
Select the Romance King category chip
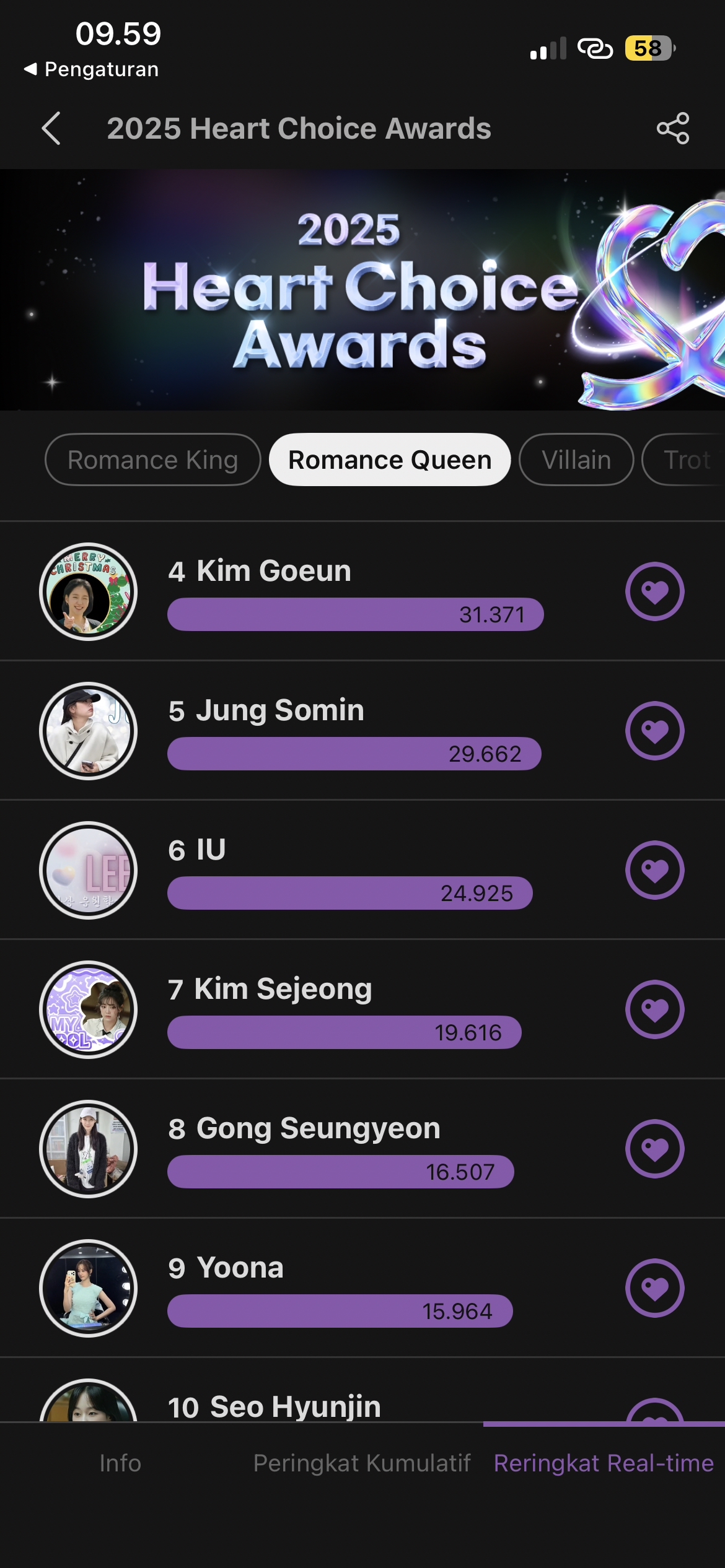(x=152, y=460)
